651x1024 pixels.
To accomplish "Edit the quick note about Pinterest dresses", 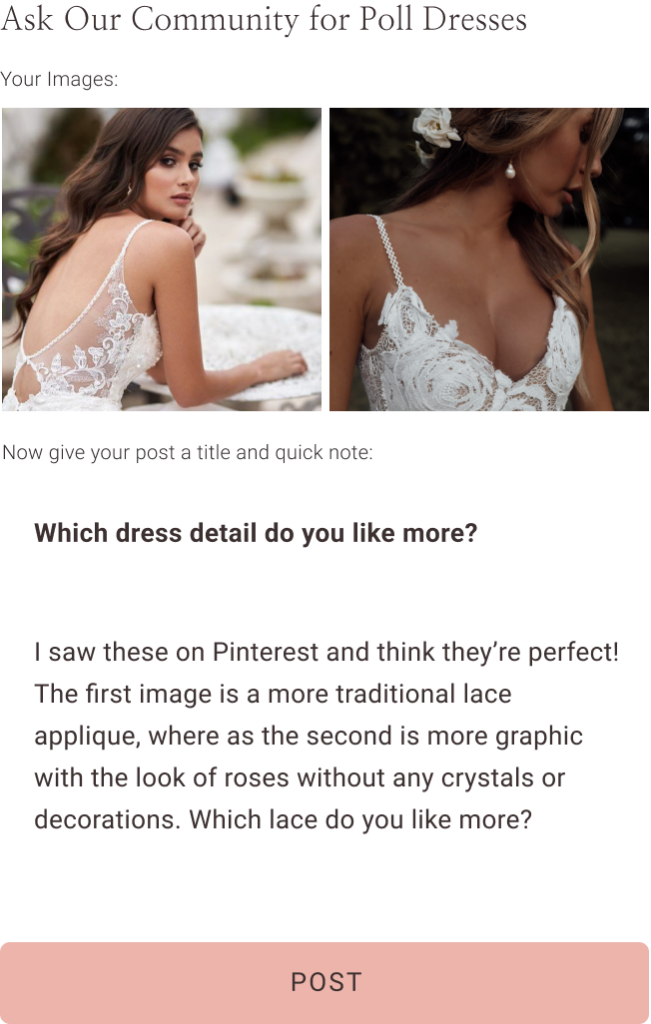I will tap(325, 746).
